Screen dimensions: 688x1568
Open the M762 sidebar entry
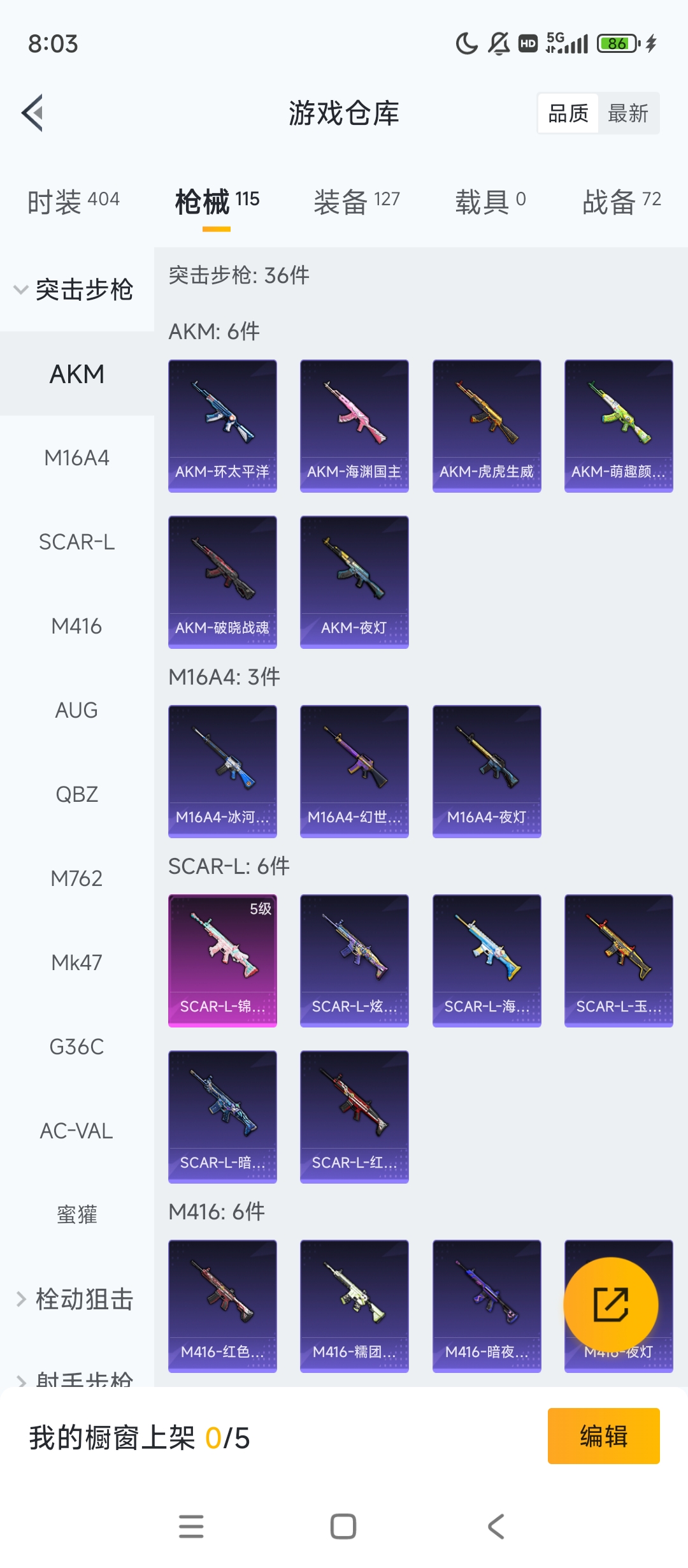click(x=76, y=878)
